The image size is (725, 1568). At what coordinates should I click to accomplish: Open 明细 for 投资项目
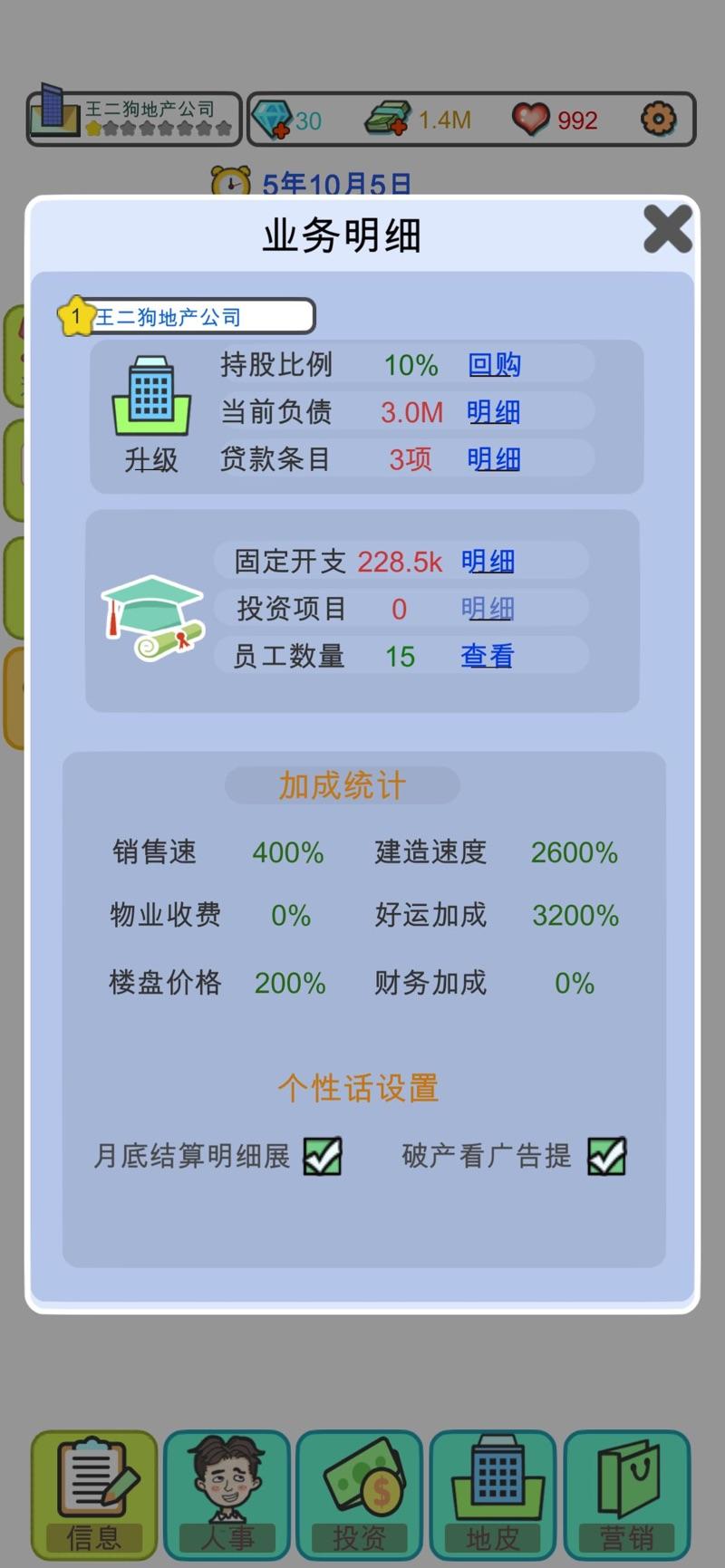(488, 609)
